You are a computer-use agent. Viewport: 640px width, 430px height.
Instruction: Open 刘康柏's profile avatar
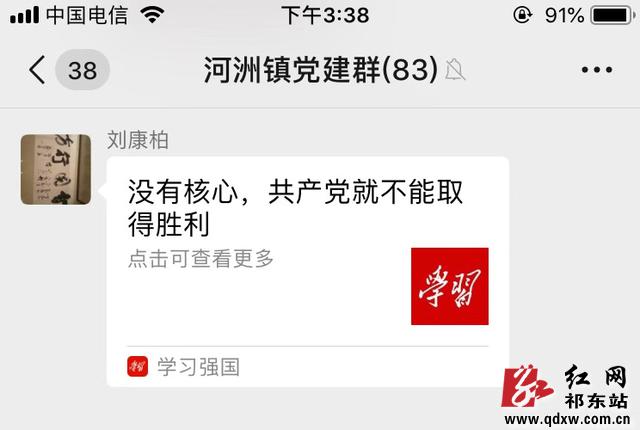coord(56,168)
